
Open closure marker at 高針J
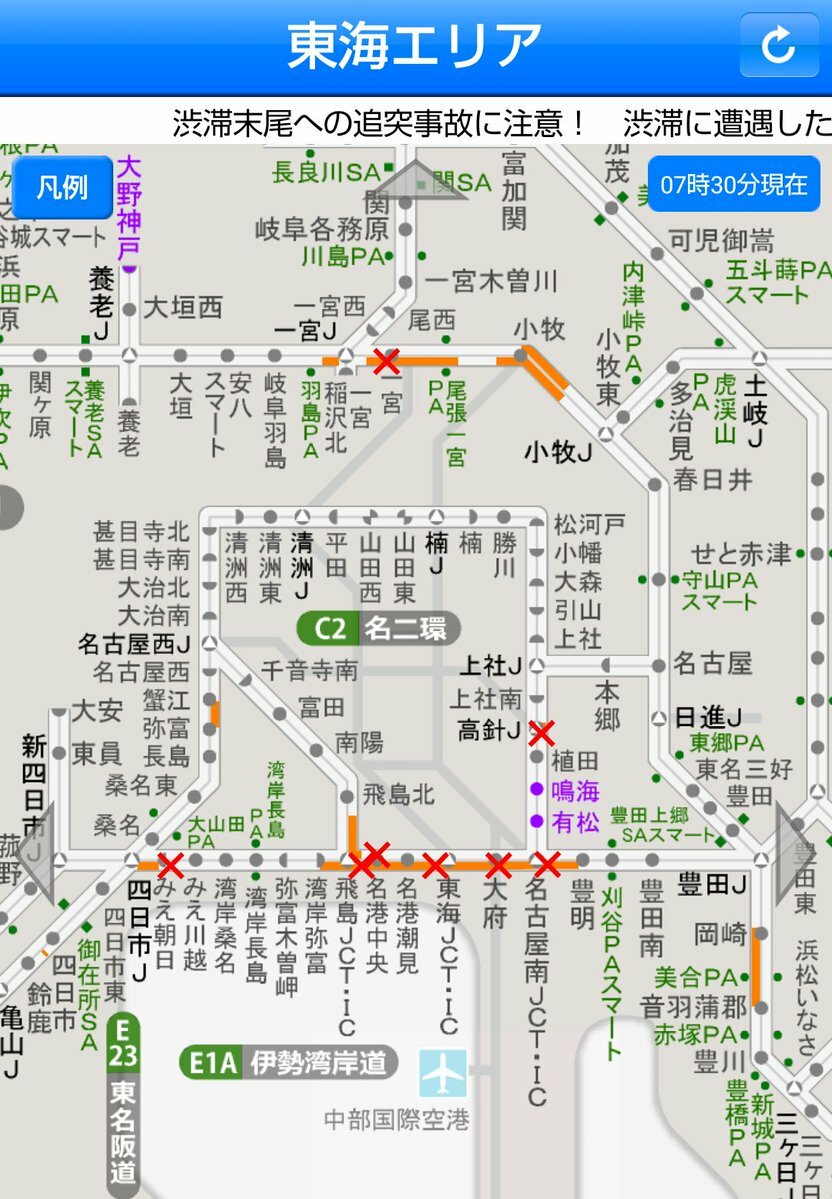click(541, 733)
